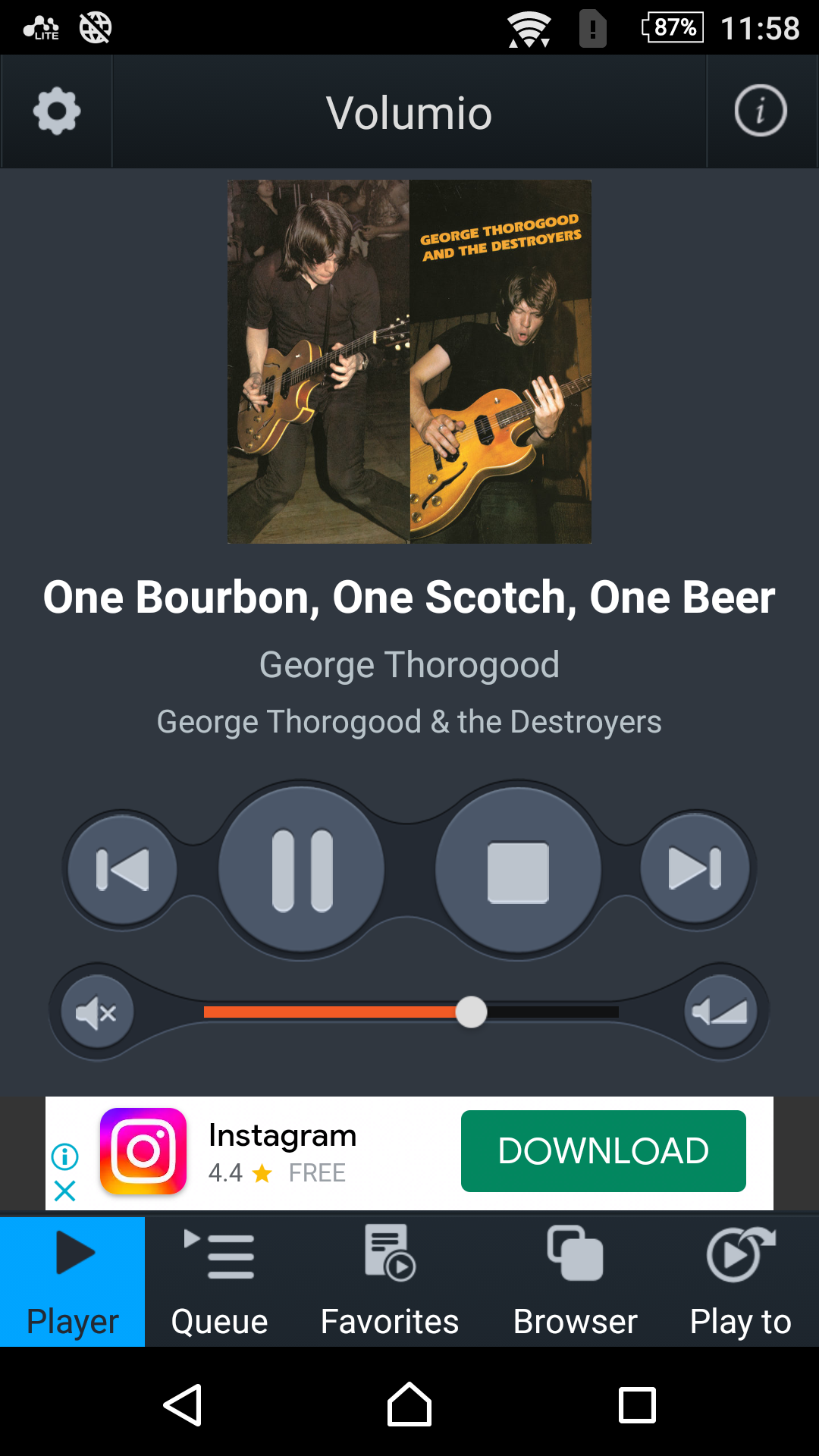The image size is (819, 1456).
Task: Switch to the Queue tab
Action: pyautogui.click(x=220, y=1282)
